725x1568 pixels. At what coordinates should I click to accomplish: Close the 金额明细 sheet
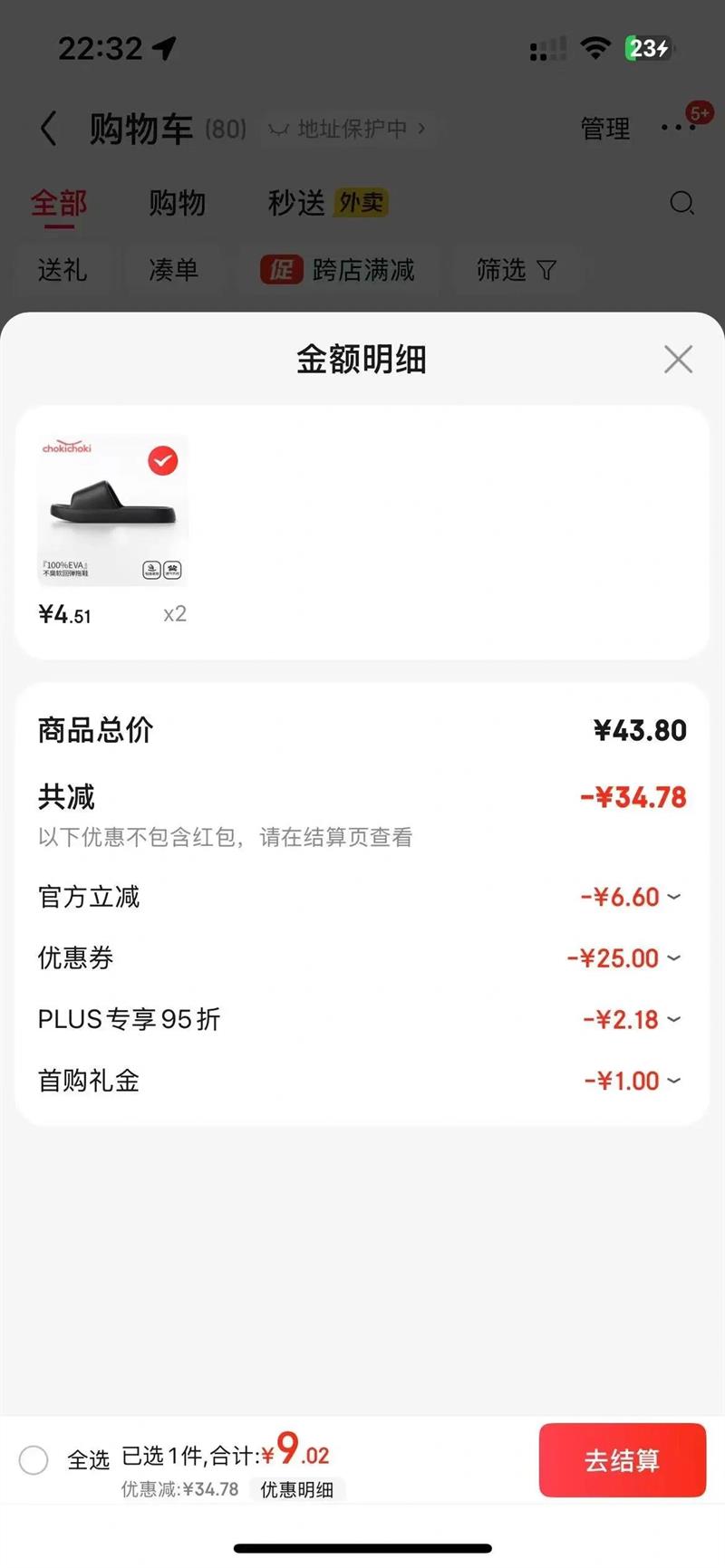(678, 360)
